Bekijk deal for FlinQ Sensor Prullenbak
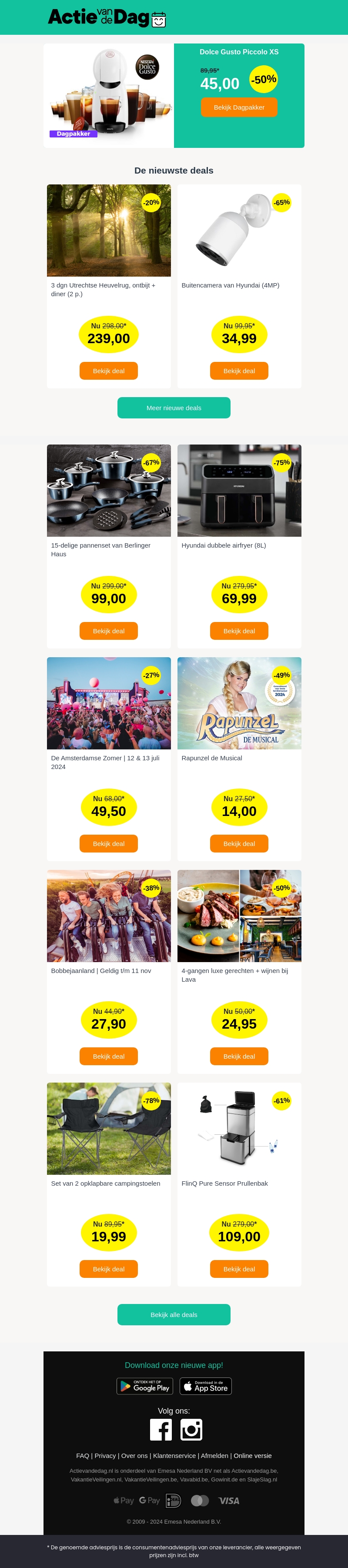 click(239, 1269)
